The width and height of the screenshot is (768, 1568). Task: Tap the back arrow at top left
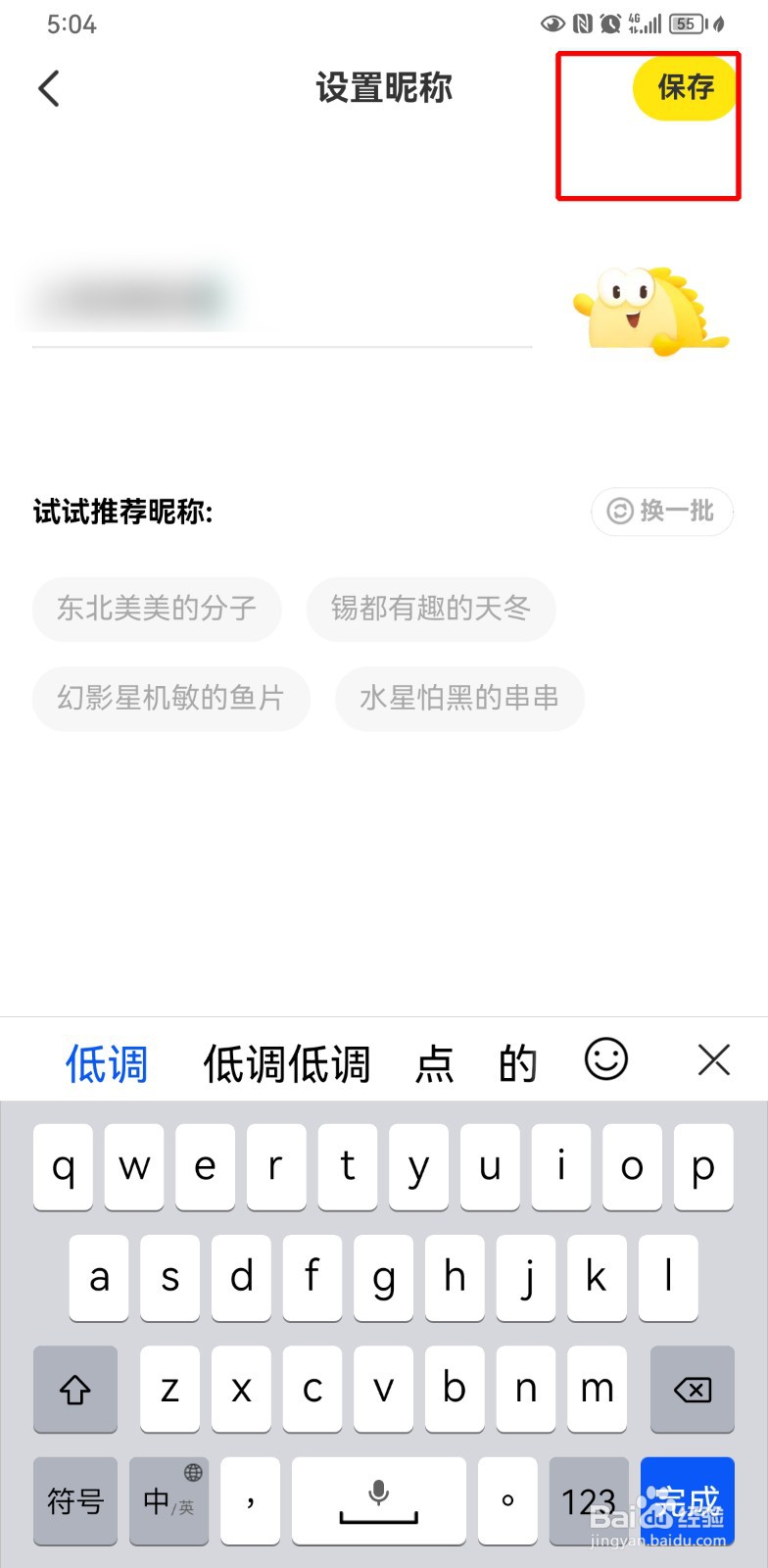pos(49,88)
